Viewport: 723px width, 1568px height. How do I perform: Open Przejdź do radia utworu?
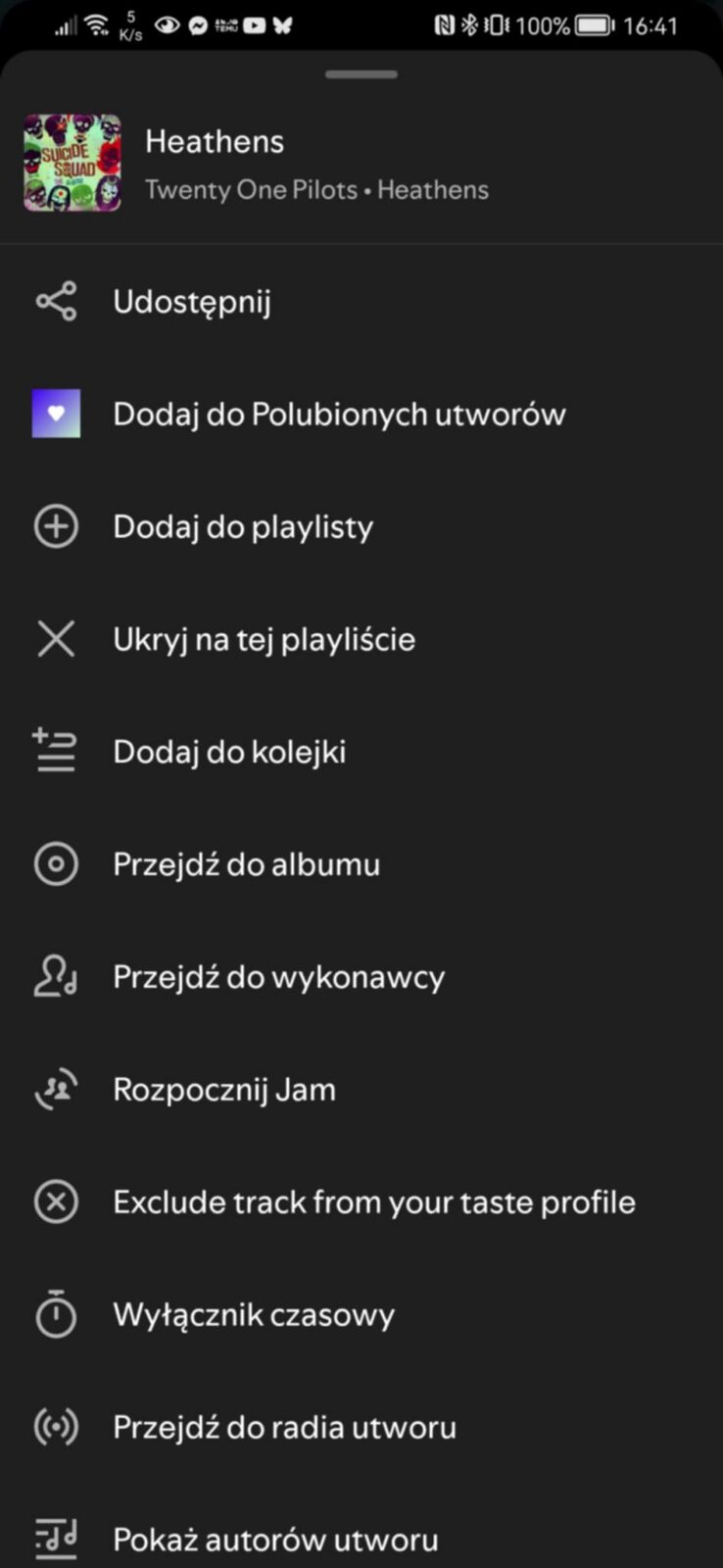pyautogui.click(x=284, y=1428)
